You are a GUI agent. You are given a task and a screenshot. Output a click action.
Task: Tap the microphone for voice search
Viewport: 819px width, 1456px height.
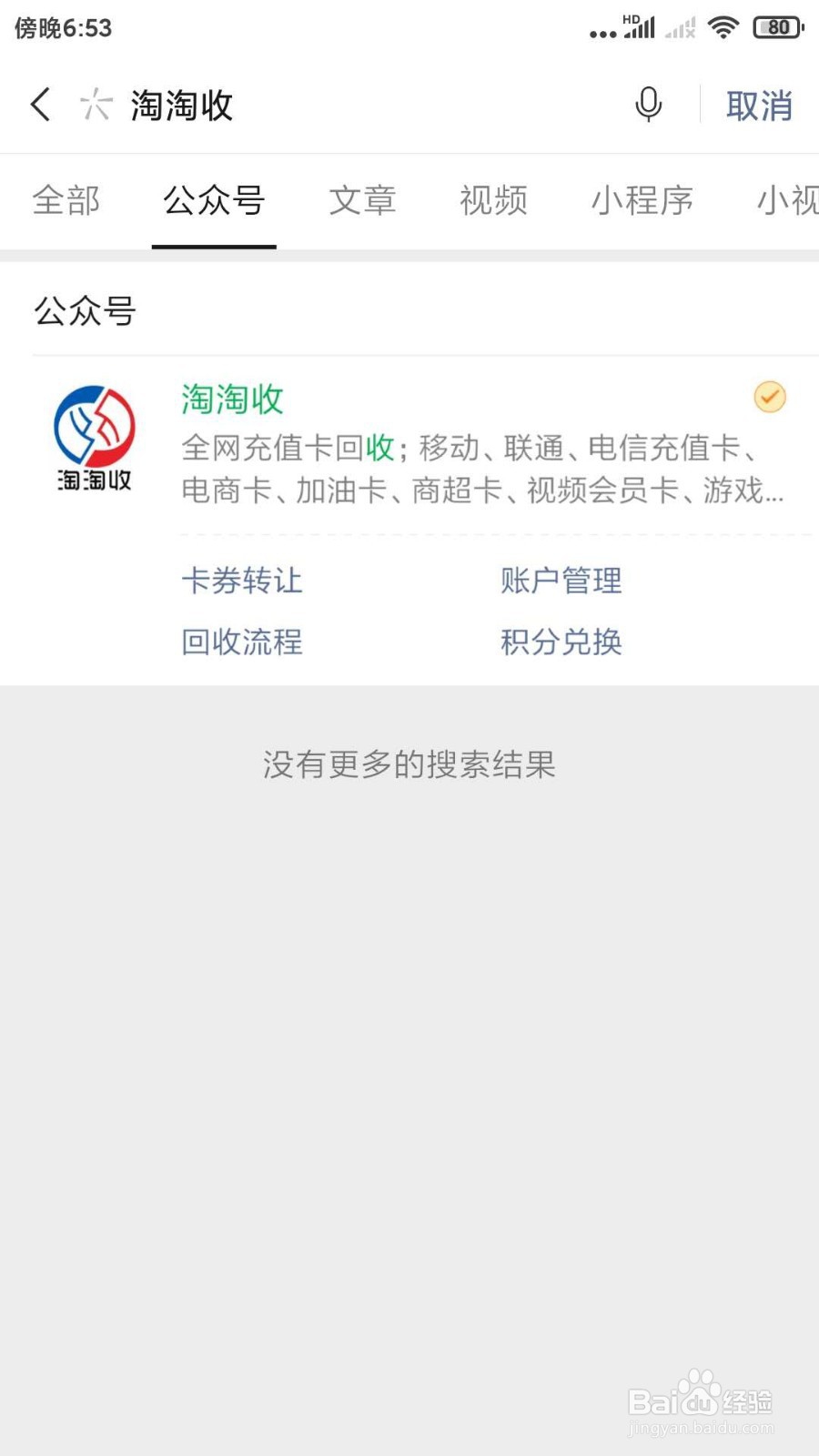click(x=648, y=105)
